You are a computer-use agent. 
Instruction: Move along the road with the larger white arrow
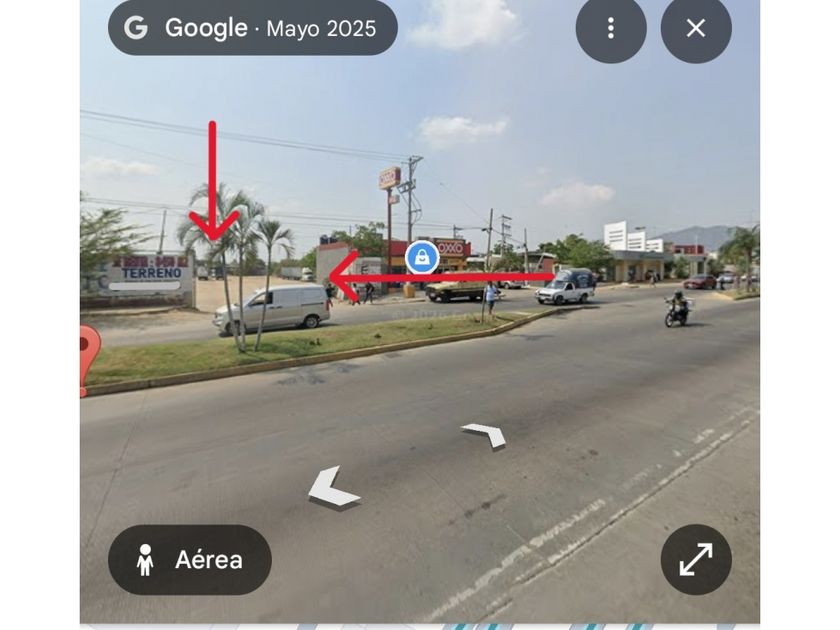pos(333,487)
